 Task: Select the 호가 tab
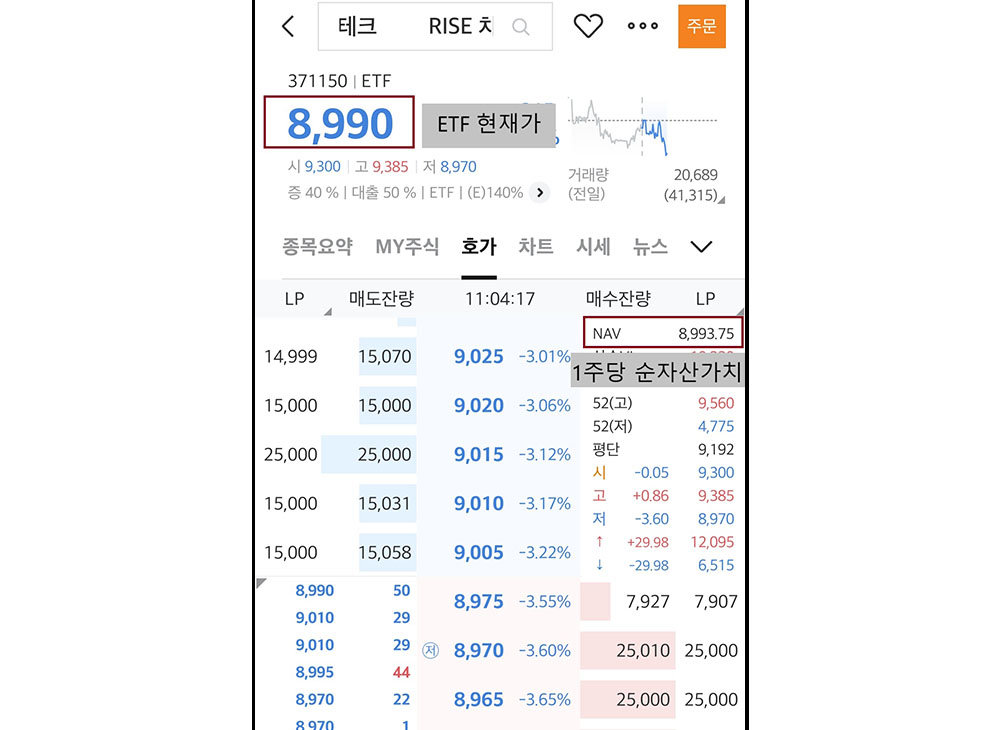click(x=478, y=246)
